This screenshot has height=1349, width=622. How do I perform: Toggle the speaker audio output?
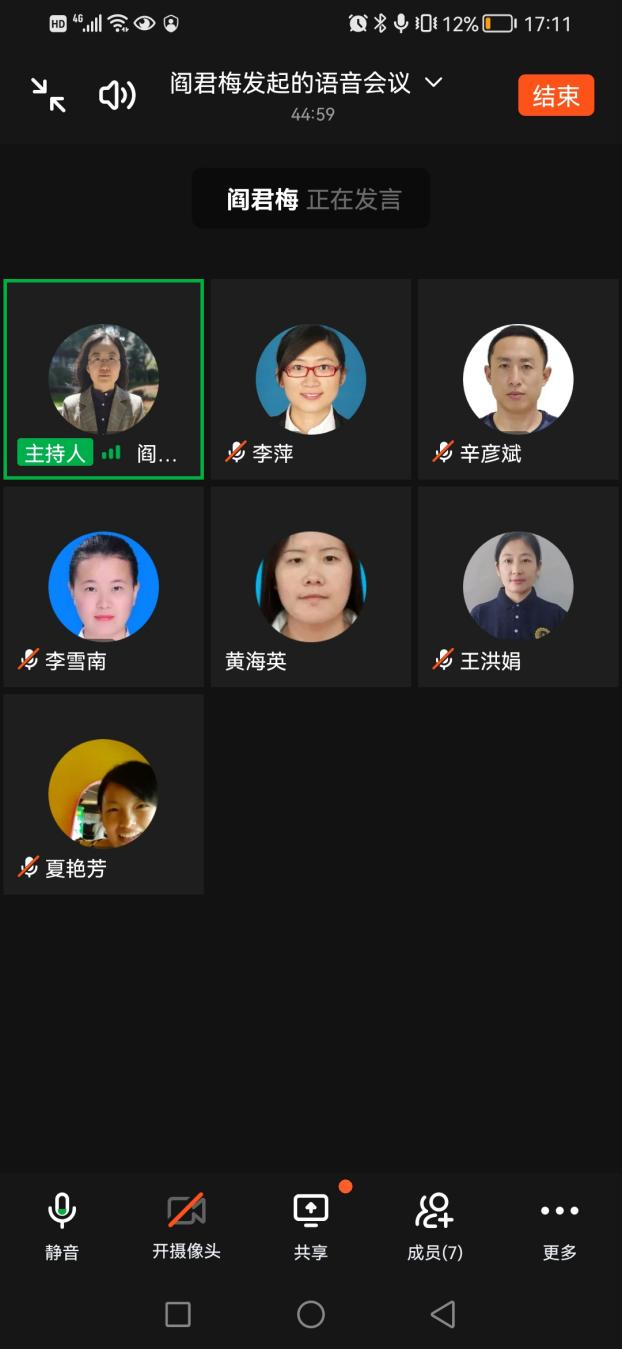pyautogui.click(x=117, y=96)
